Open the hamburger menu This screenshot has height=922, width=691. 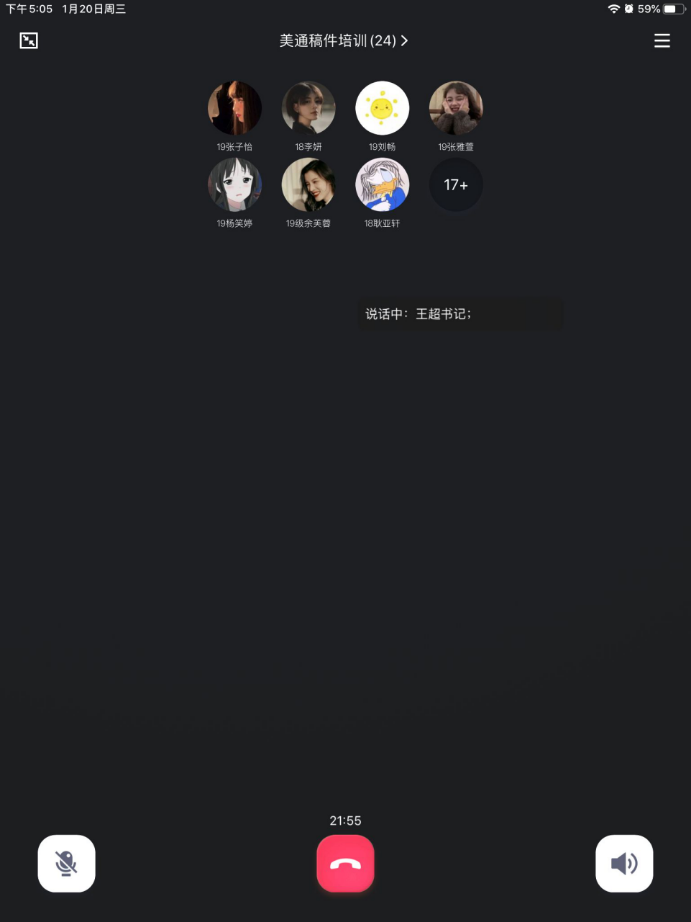[662, 41]
